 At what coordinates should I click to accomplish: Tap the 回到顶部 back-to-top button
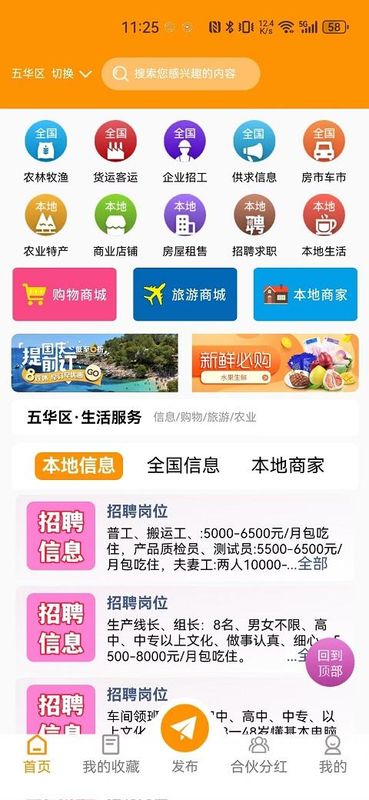coord(330,662)
